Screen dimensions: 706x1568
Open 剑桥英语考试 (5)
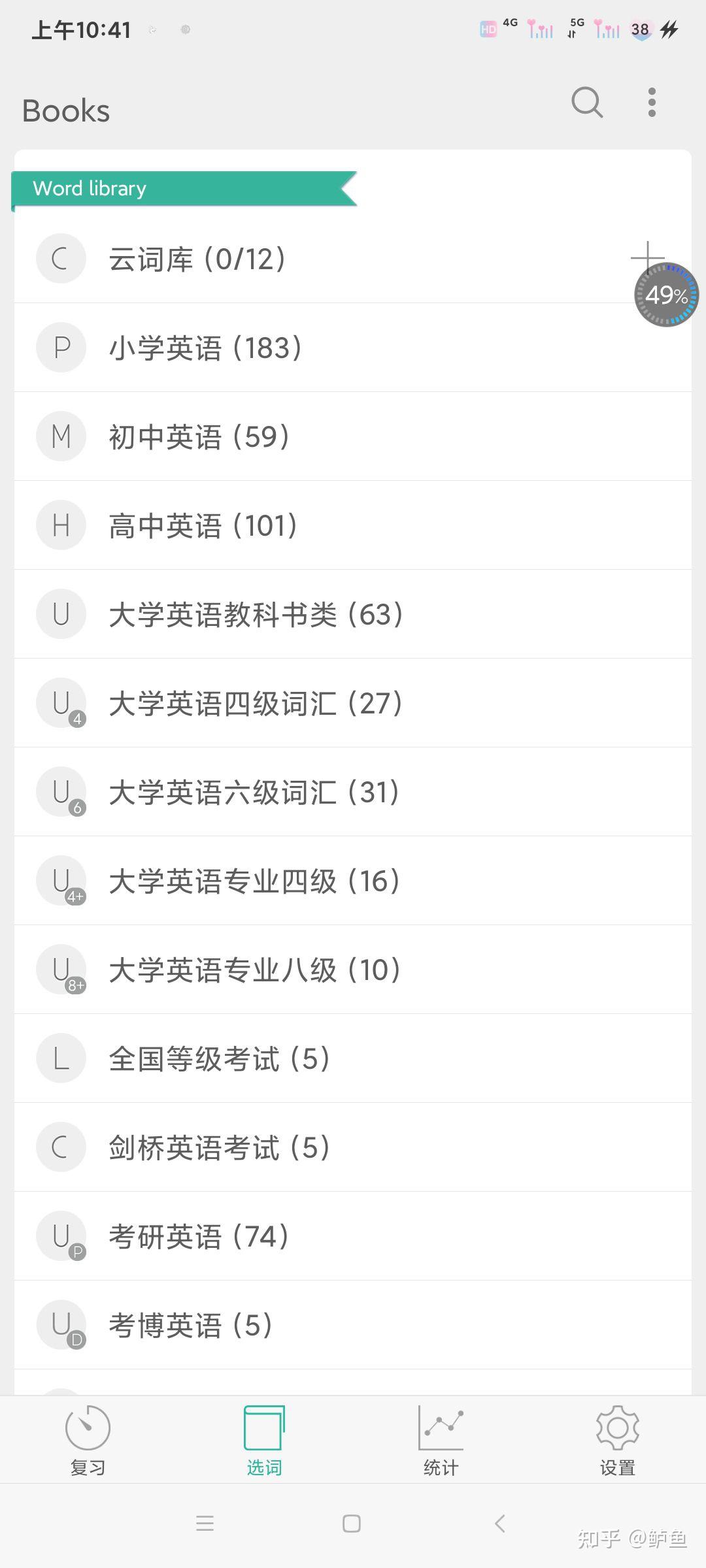(218, 1147)
